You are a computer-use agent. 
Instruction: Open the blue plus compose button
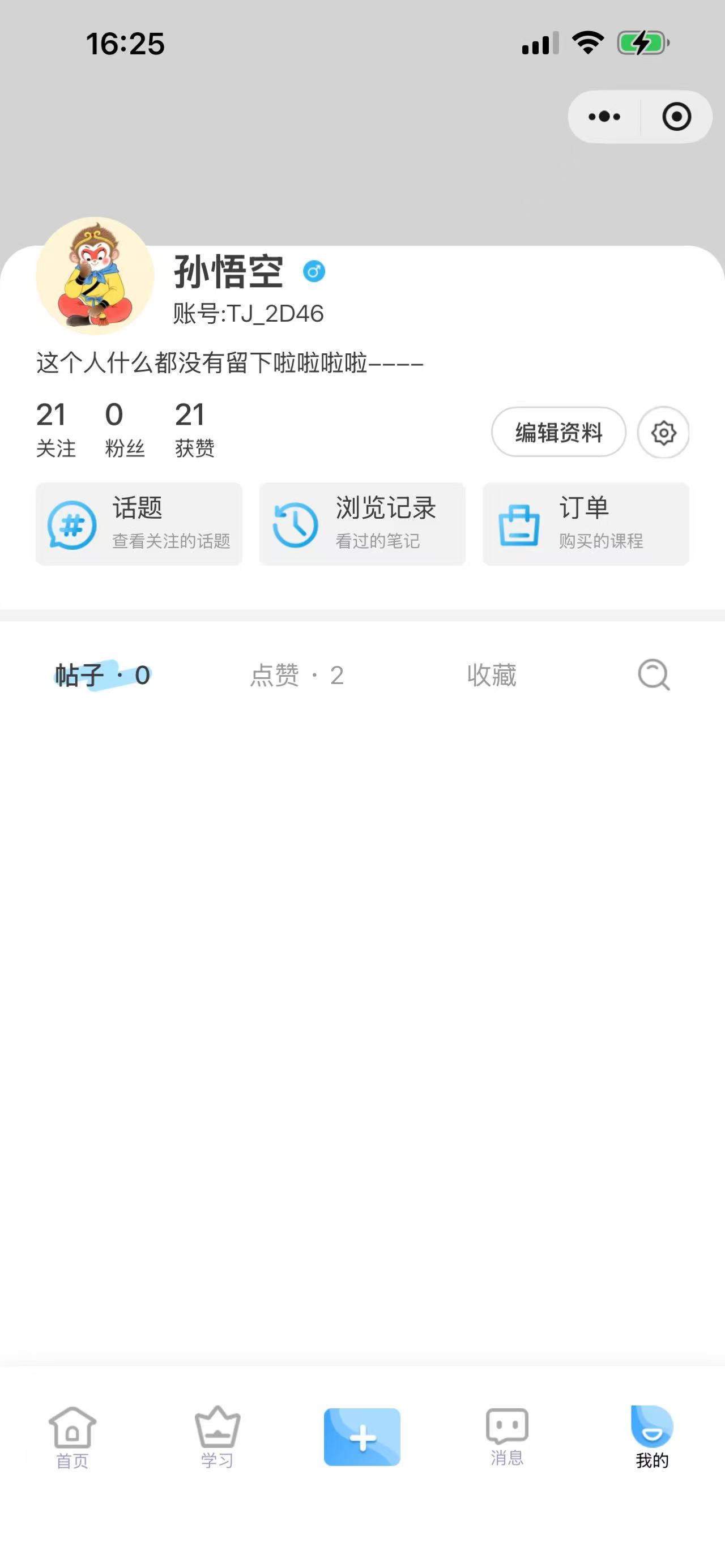click(362, 1438)
